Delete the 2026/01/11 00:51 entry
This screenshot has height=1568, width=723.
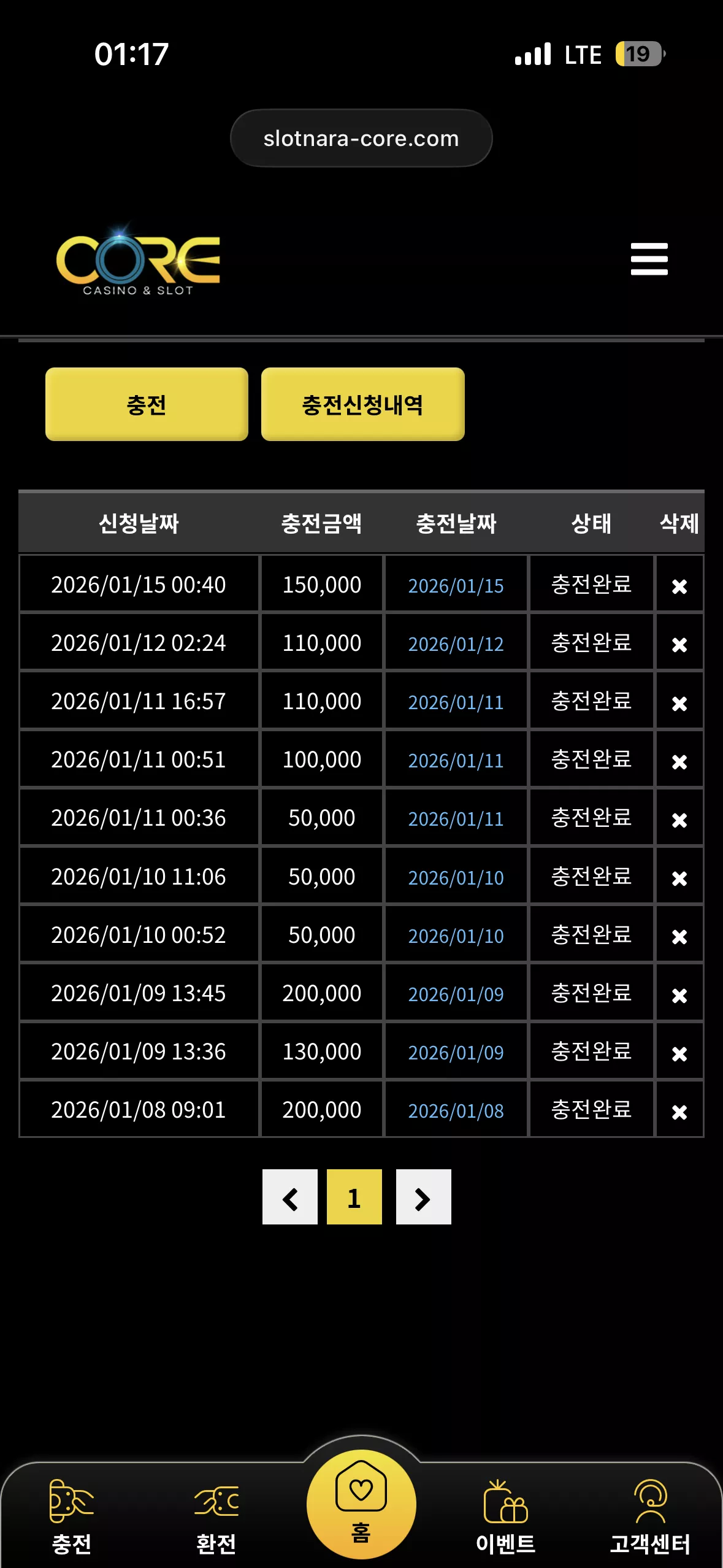[x=679, y=761]
